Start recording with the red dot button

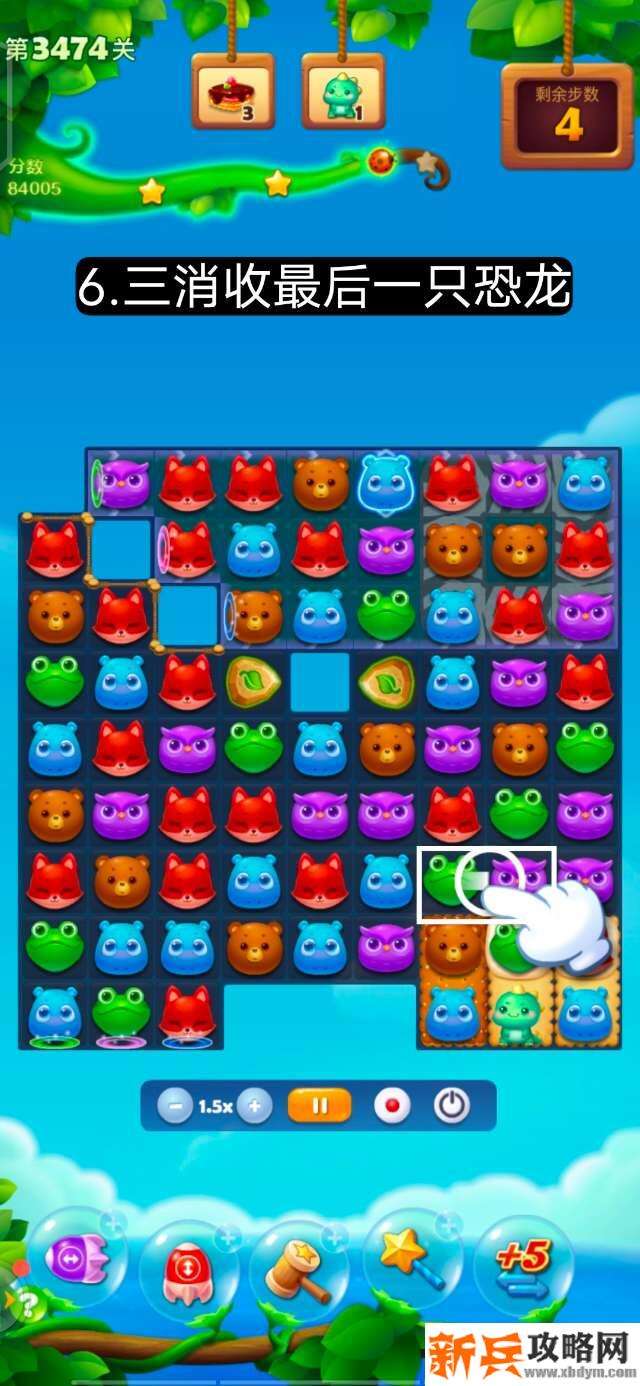click(391, 1106)
